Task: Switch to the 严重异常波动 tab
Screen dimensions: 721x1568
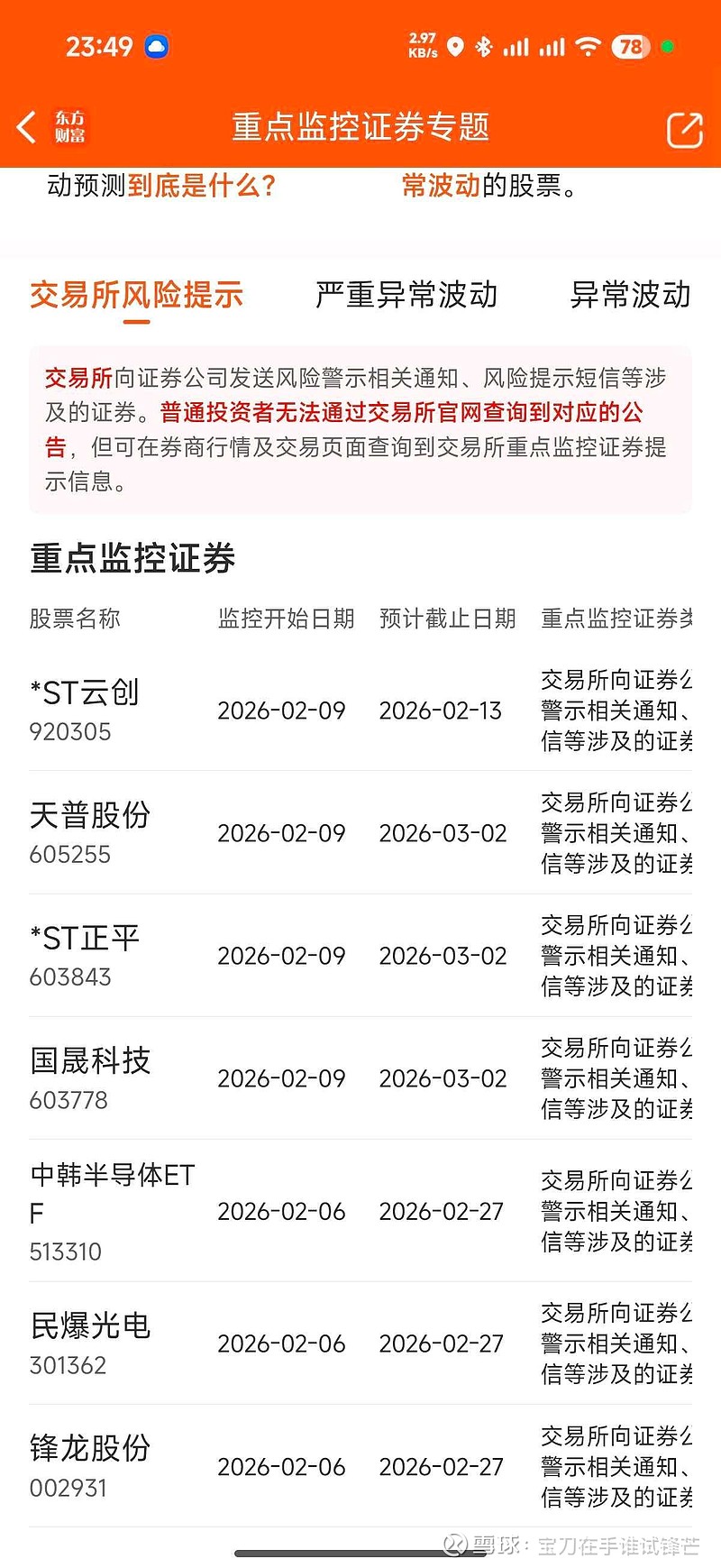Action: coord(406,295)
